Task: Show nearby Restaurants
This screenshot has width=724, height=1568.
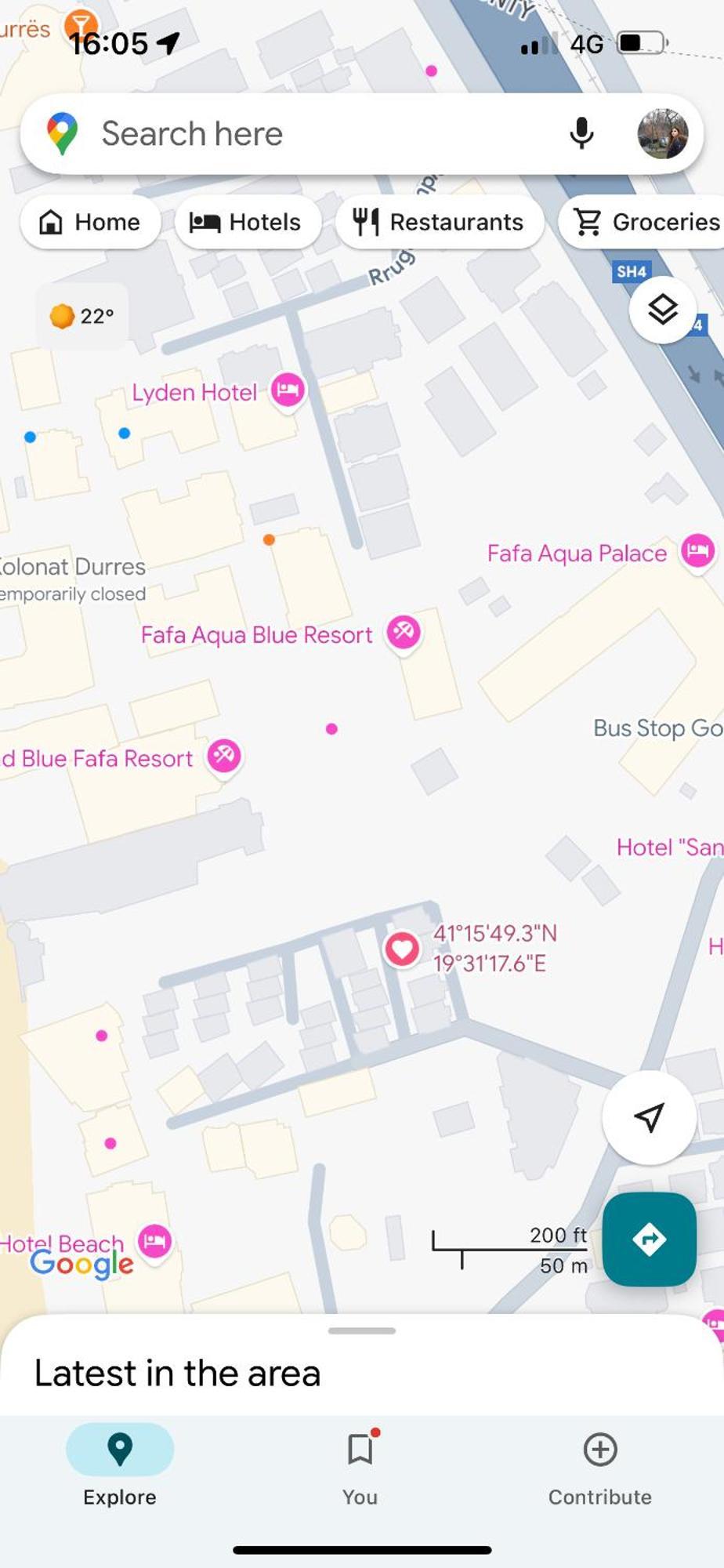Action: click(439, 223)
